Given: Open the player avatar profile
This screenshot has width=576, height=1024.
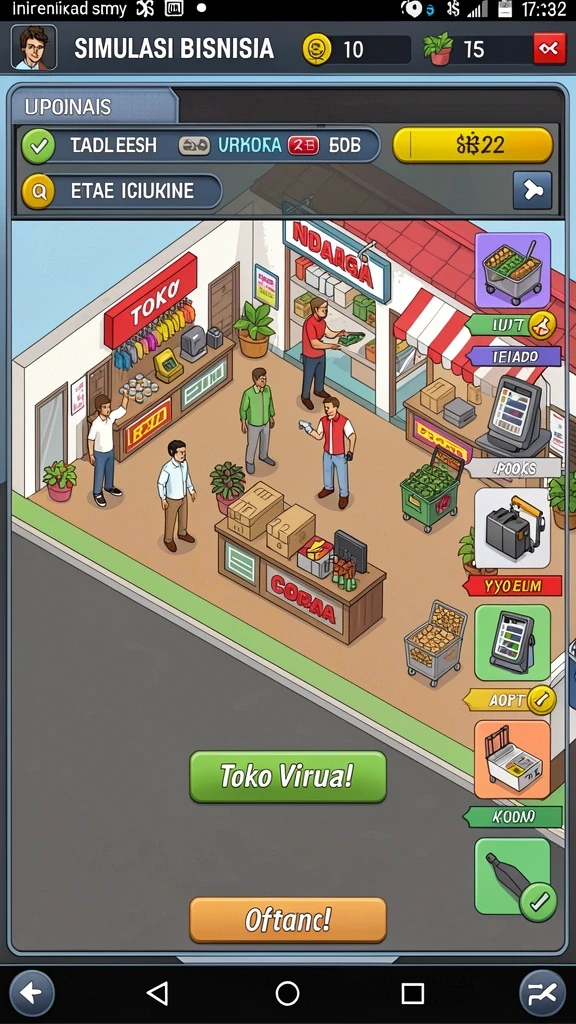Looking at the screenshot, I should pyautogui.click(x=34, y=48).
